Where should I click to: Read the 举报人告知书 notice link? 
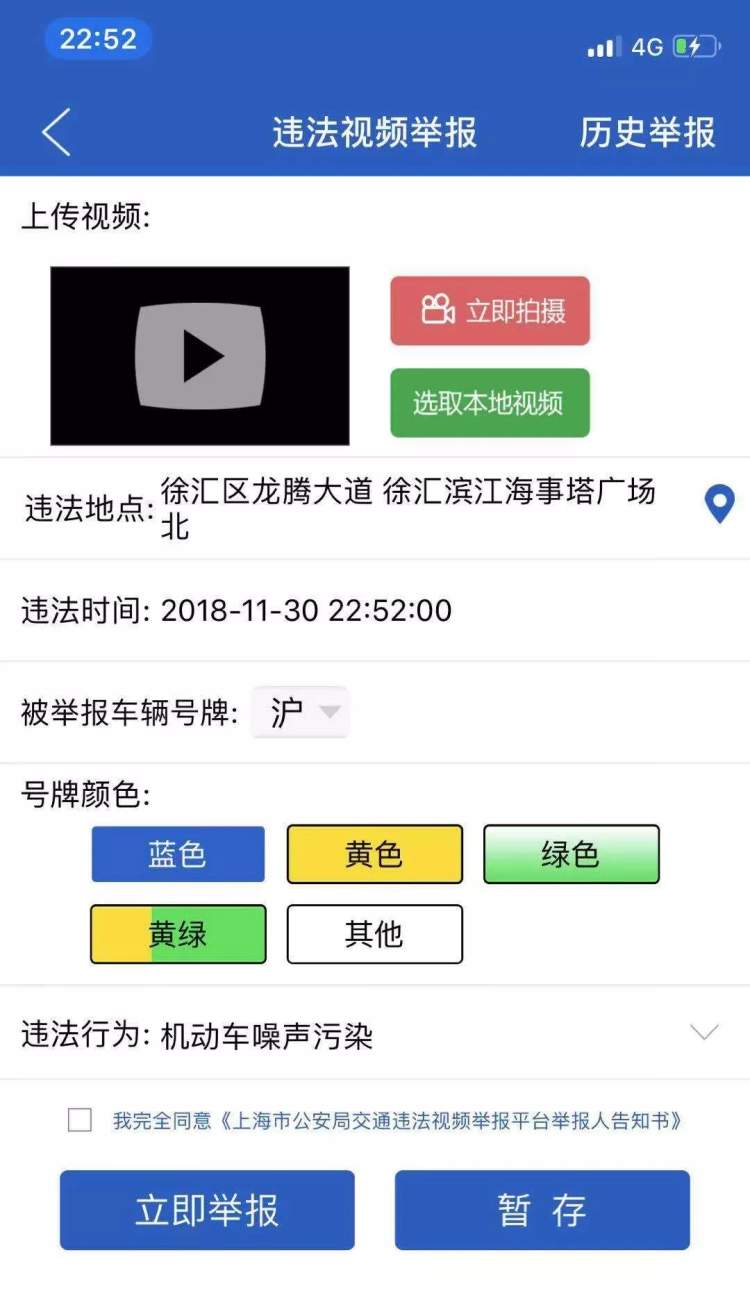pyautogui.click(x=452, y=1120)
